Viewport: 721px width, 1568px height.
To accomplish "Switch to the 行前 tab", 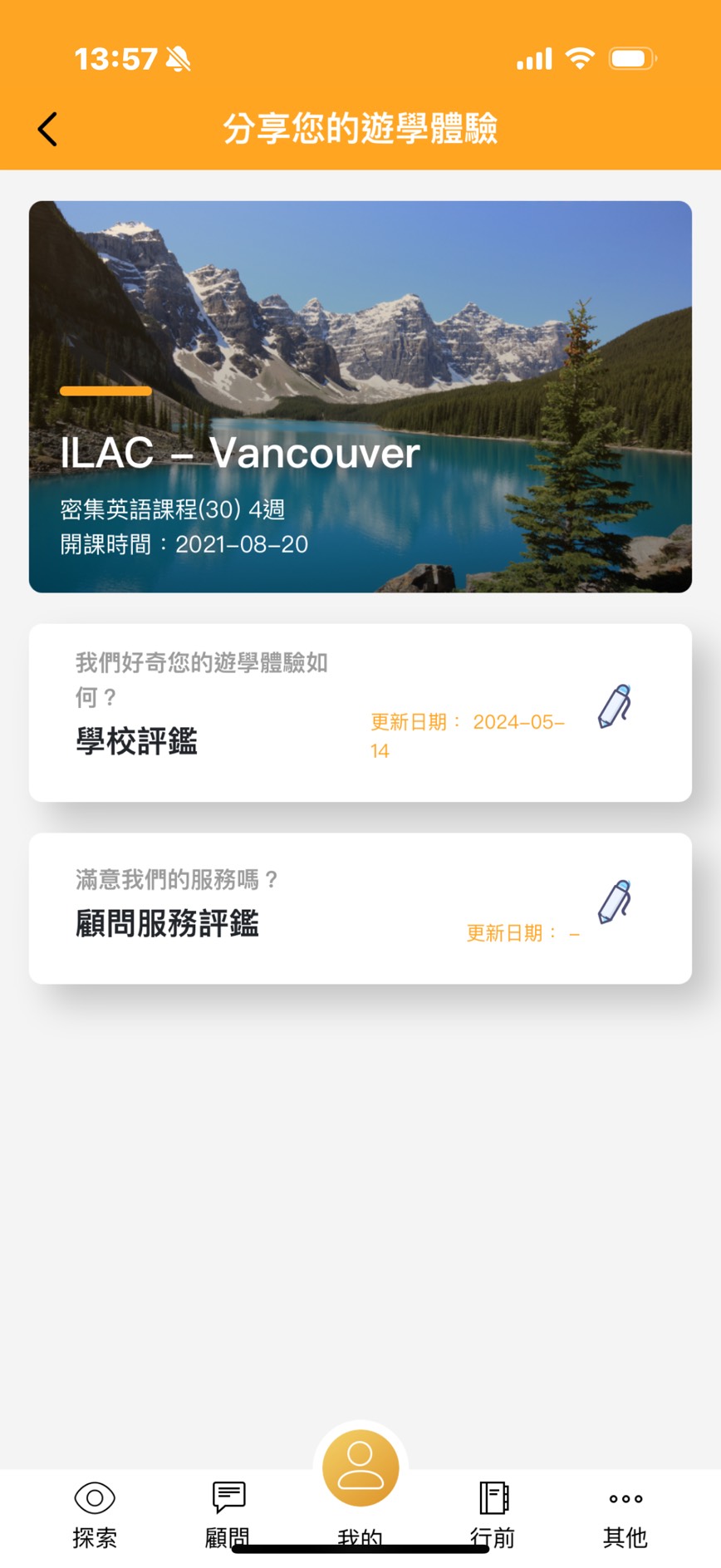I will (x=493, y=1513).
